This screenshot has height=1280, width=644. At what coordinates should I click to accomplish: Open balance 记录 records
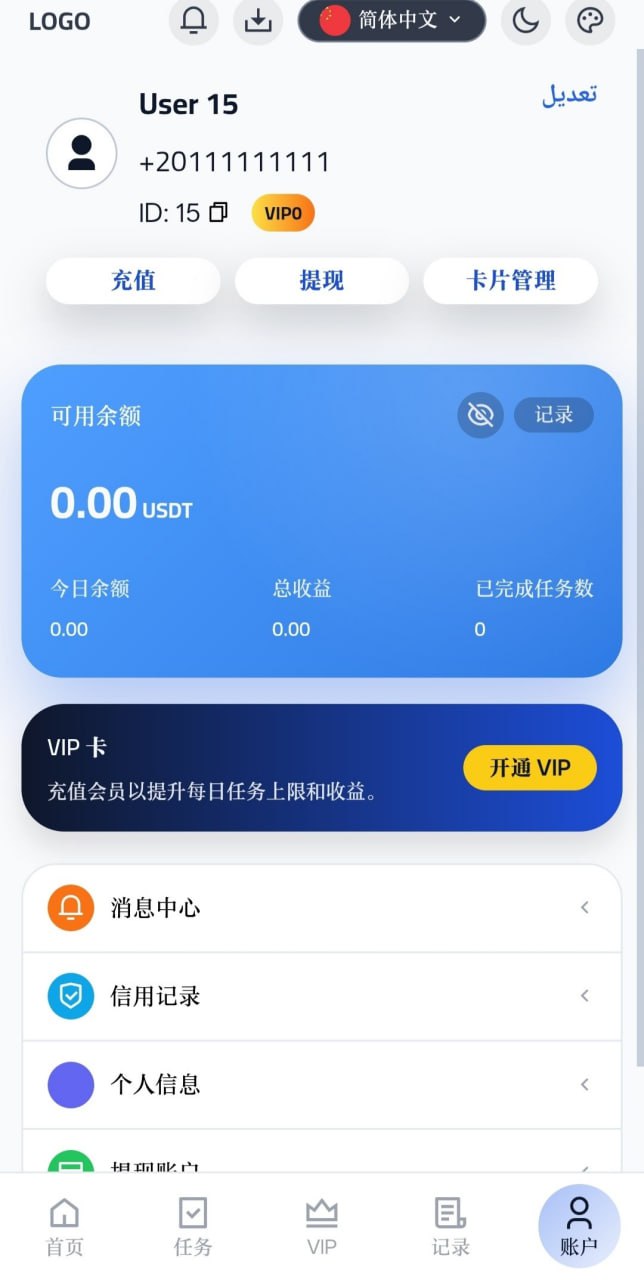click(553, 415)
